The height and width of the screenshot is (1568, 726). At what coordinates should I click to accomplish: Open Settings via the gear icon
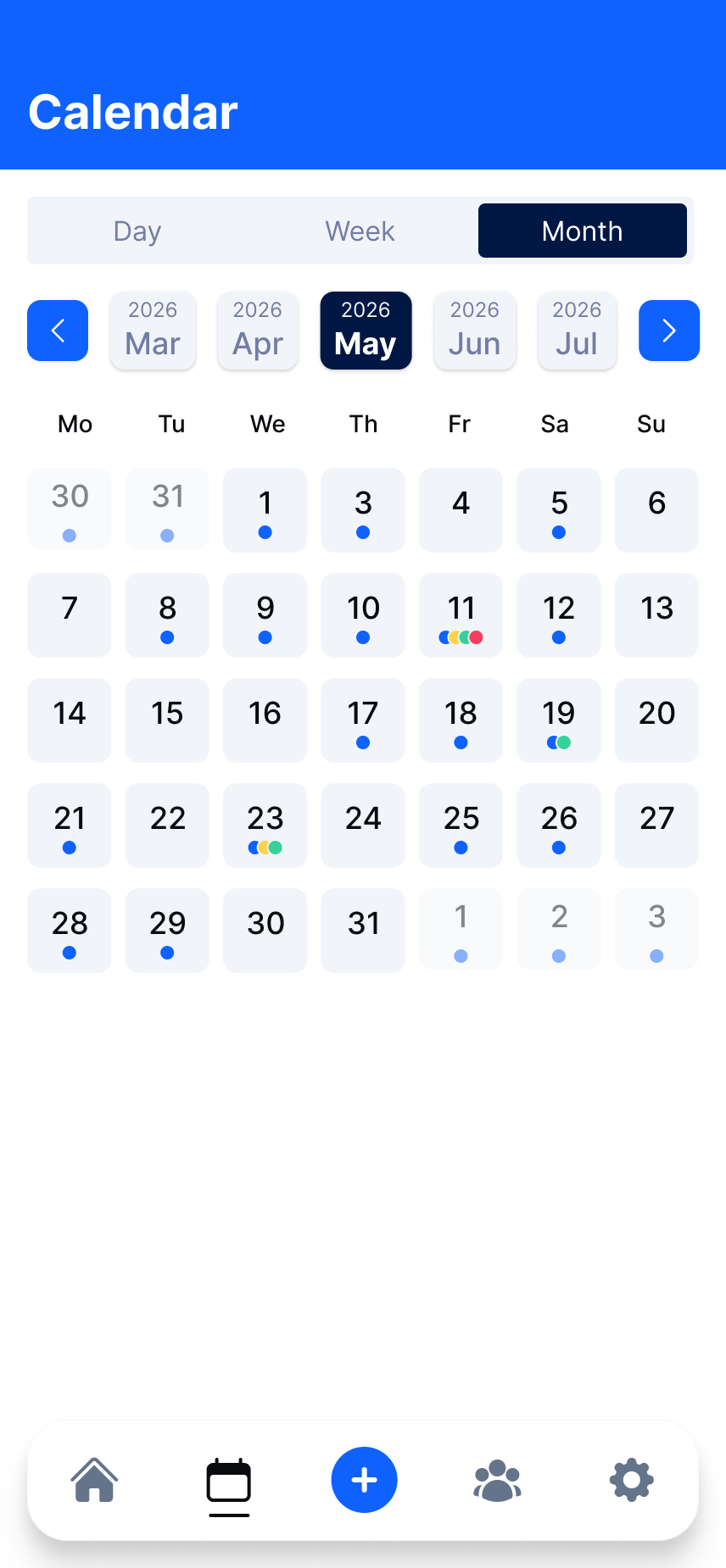pos(631,1480)
